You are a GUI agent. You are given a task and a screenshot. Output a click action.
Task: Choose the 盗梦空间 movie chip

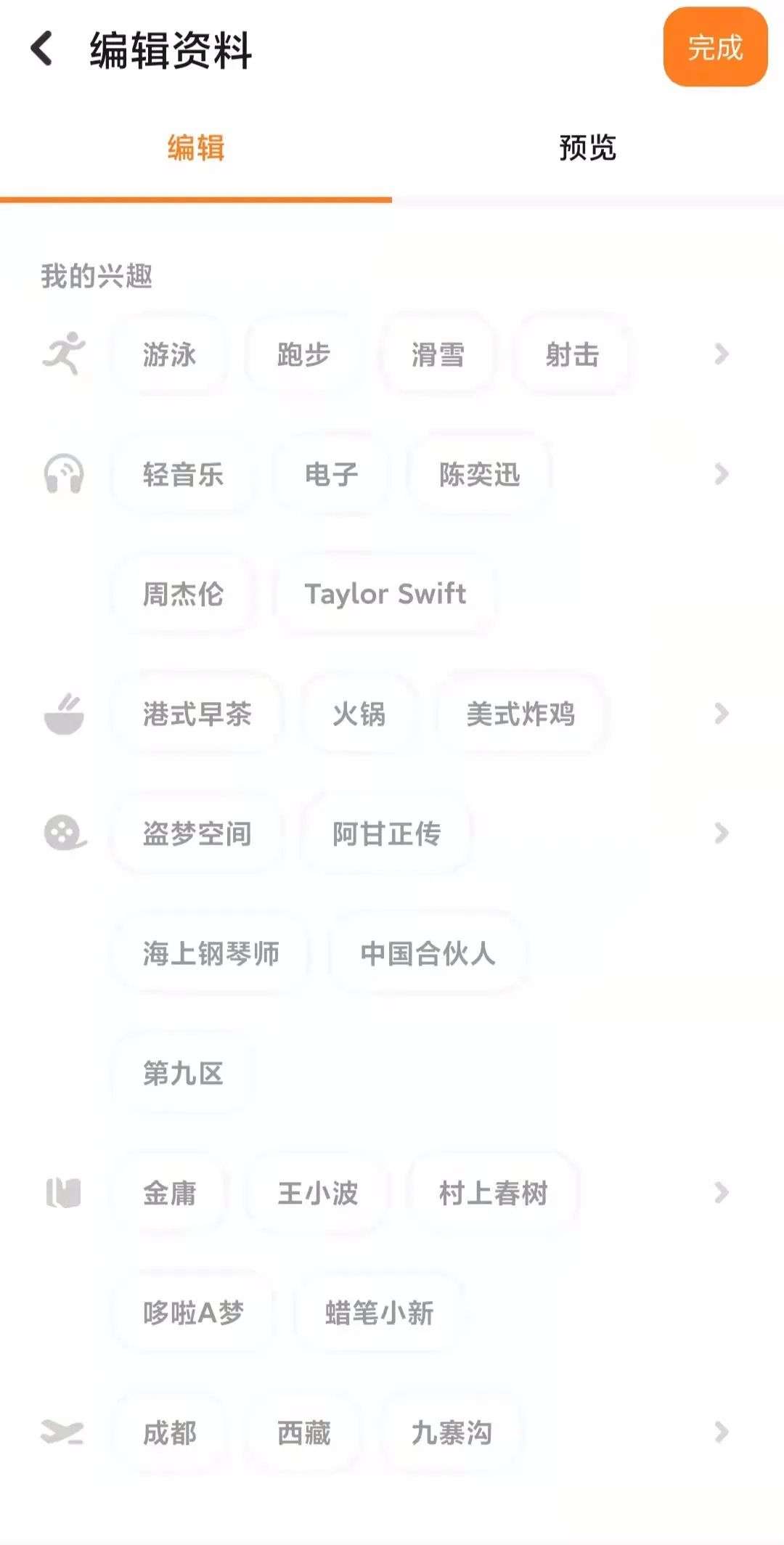[197, 833]
